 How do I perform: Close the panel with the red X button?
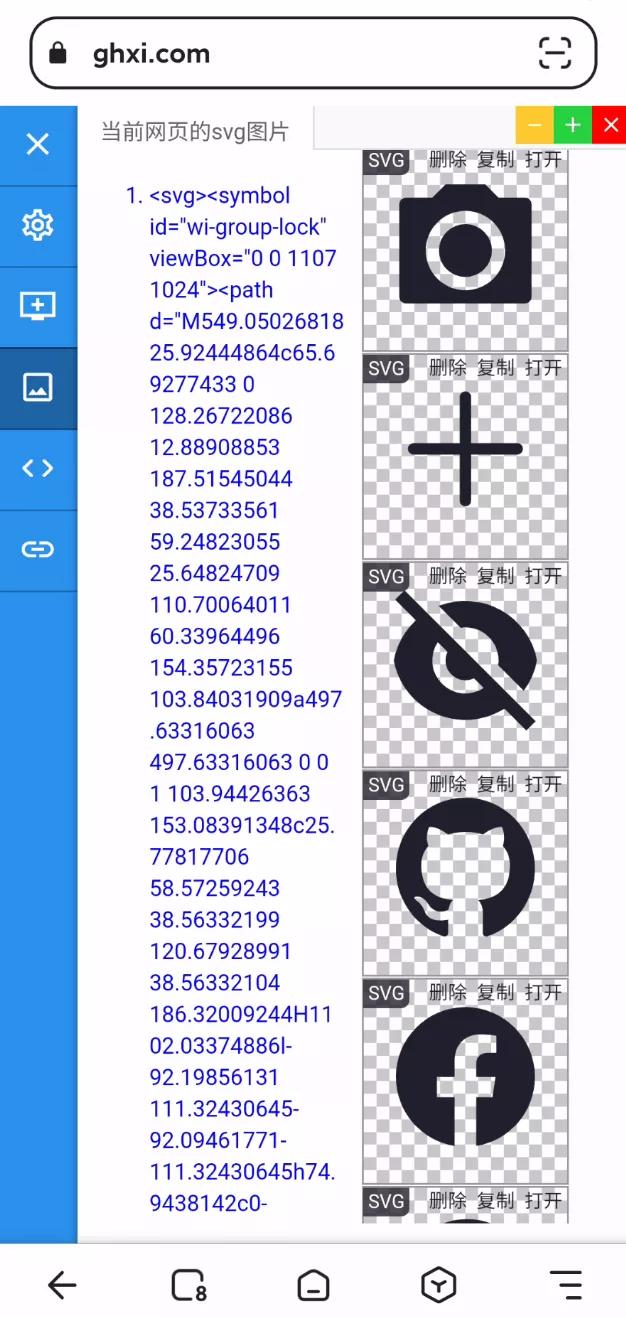609,125
